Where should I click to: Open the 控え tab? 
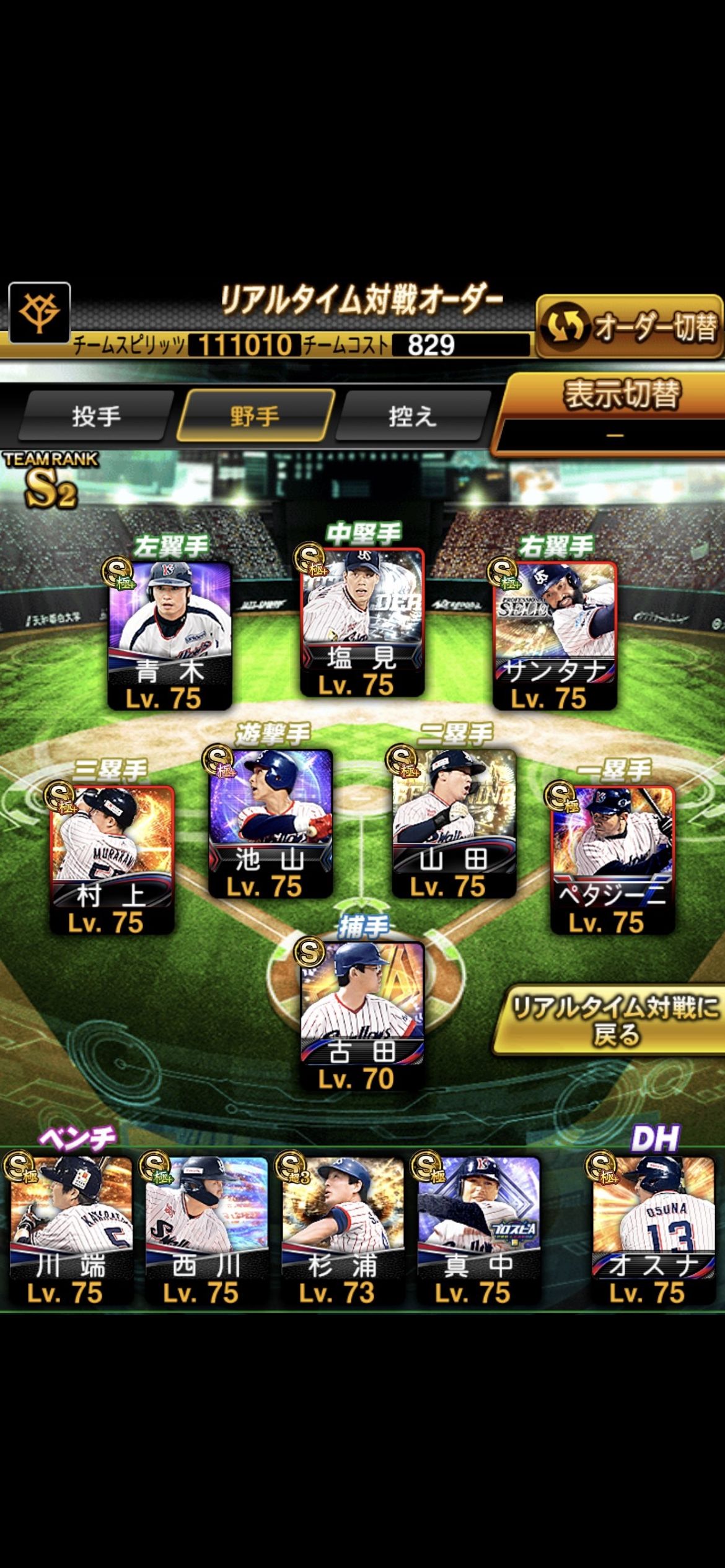point(413,416)
